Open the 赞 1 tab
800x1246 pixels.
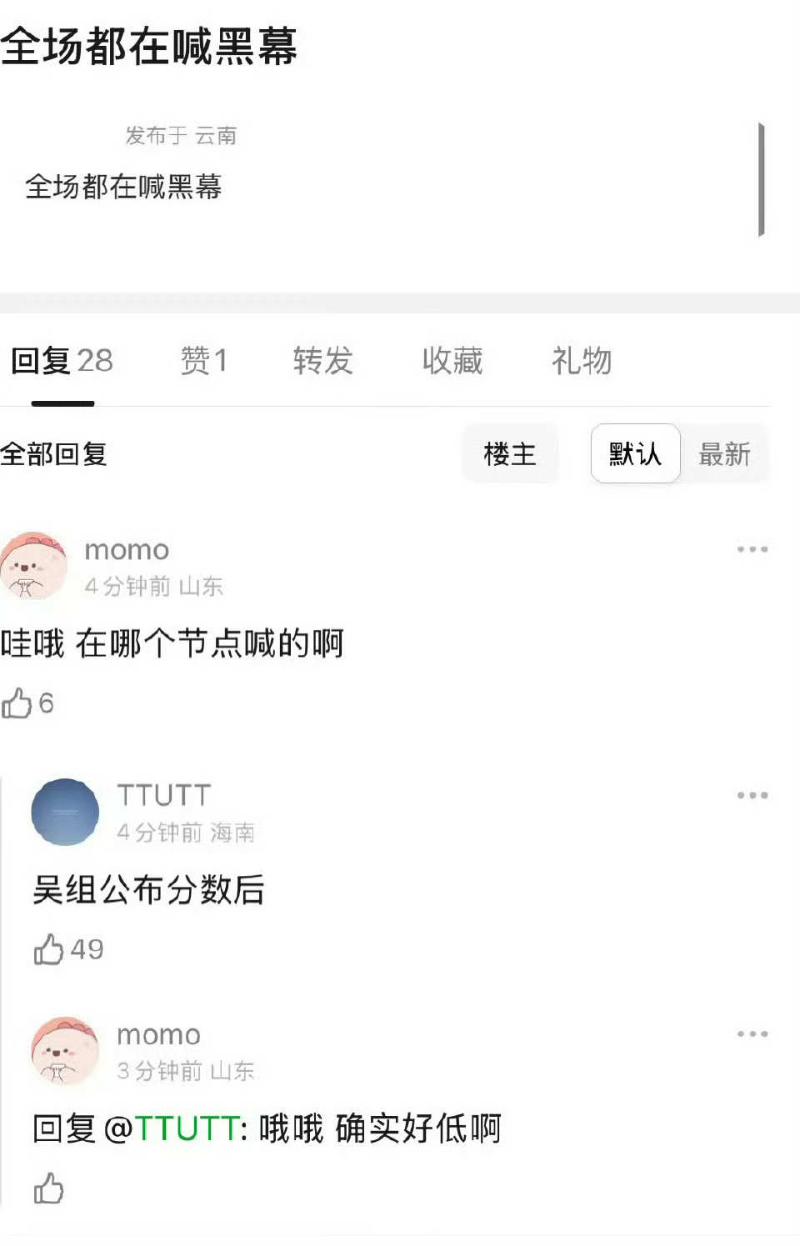click(204, 361)
